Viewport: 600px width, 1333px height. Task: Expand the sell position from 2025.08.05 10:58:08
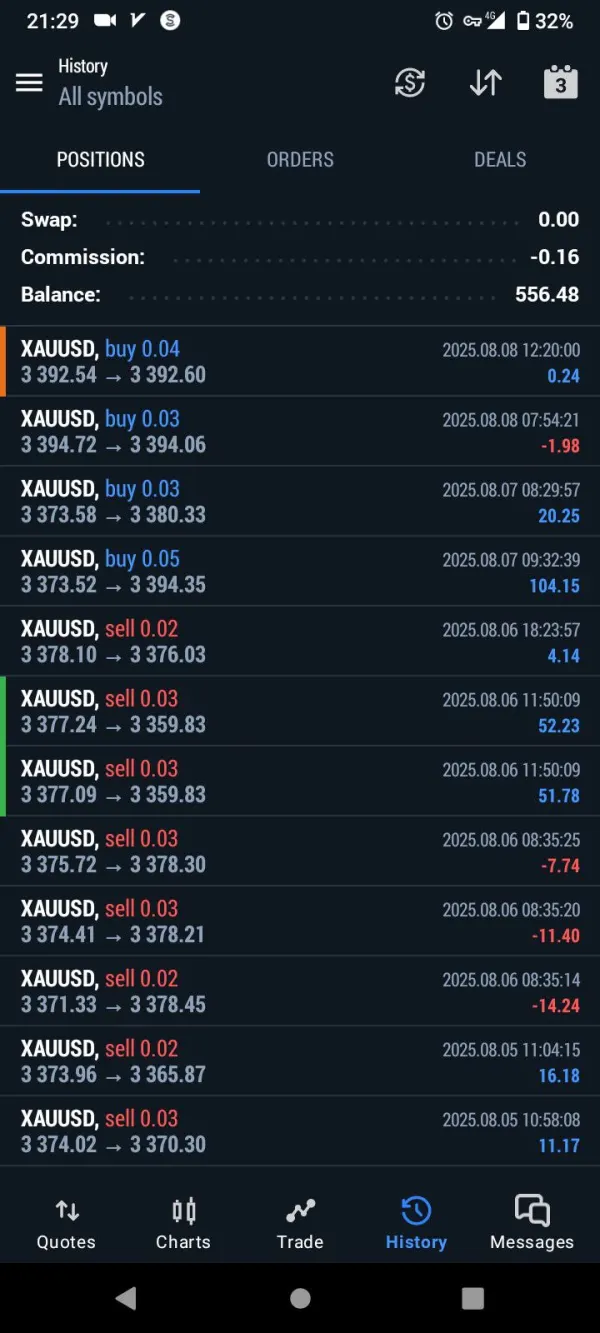[x=300, y=1132]
